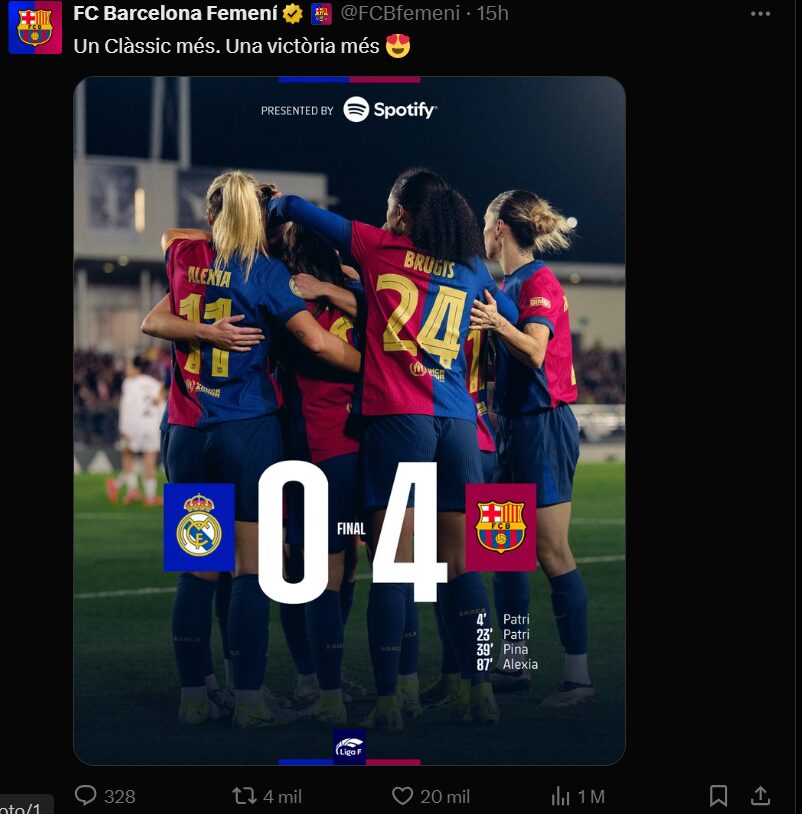
Task: Repost the tweet with 4 mil reposts
Action: [245, 796]
